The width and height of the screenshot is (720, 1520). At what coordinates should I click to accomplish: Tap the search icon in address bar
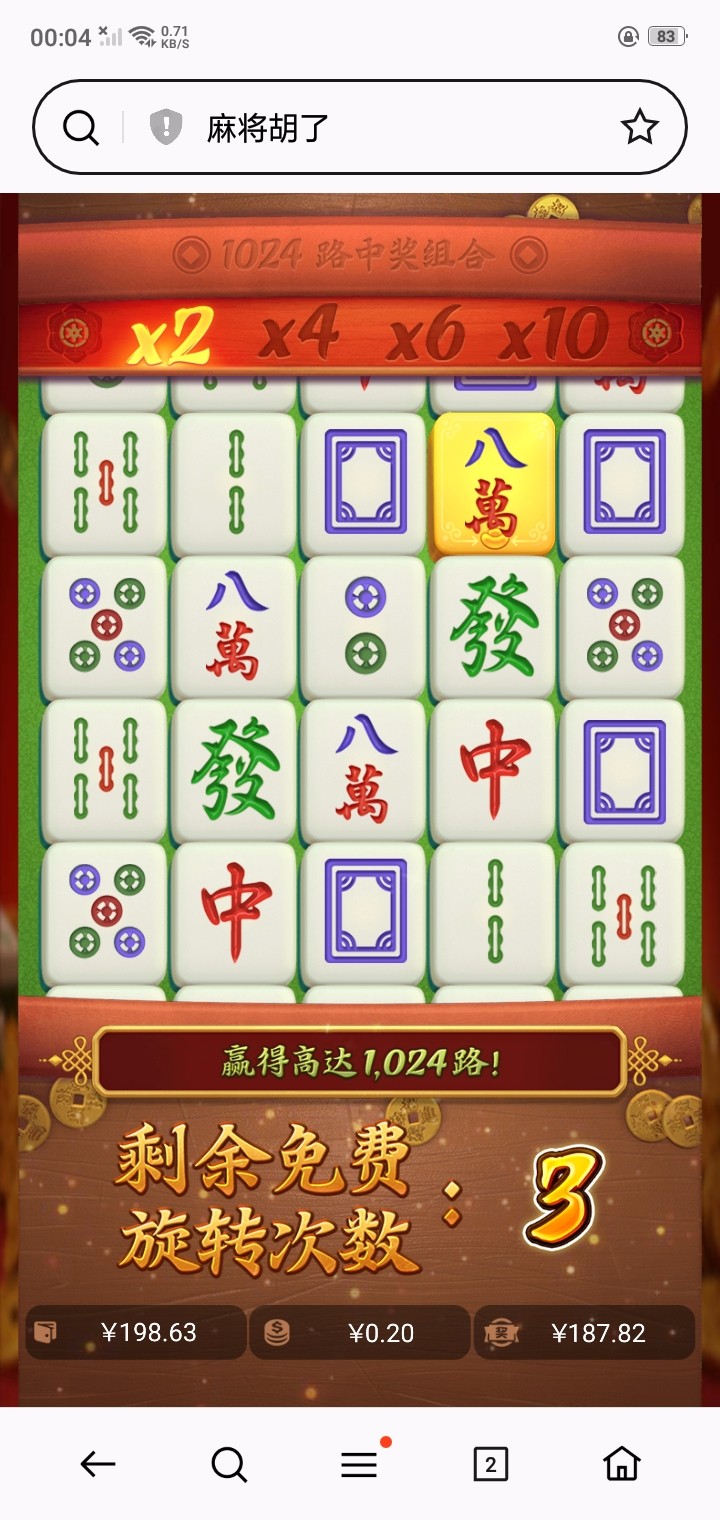80,128
